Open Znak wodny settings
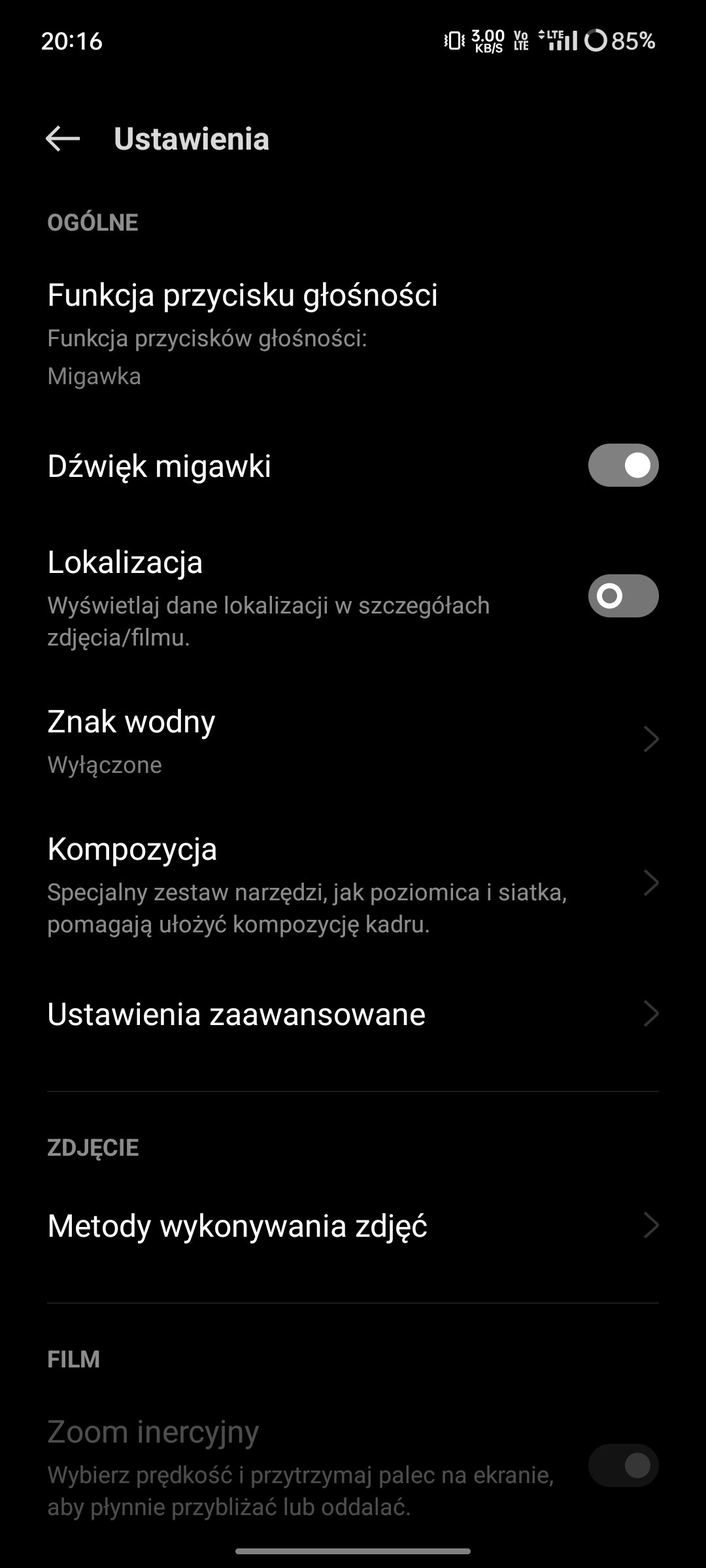The image size is (706, 1568). click(x=353, y=741)
